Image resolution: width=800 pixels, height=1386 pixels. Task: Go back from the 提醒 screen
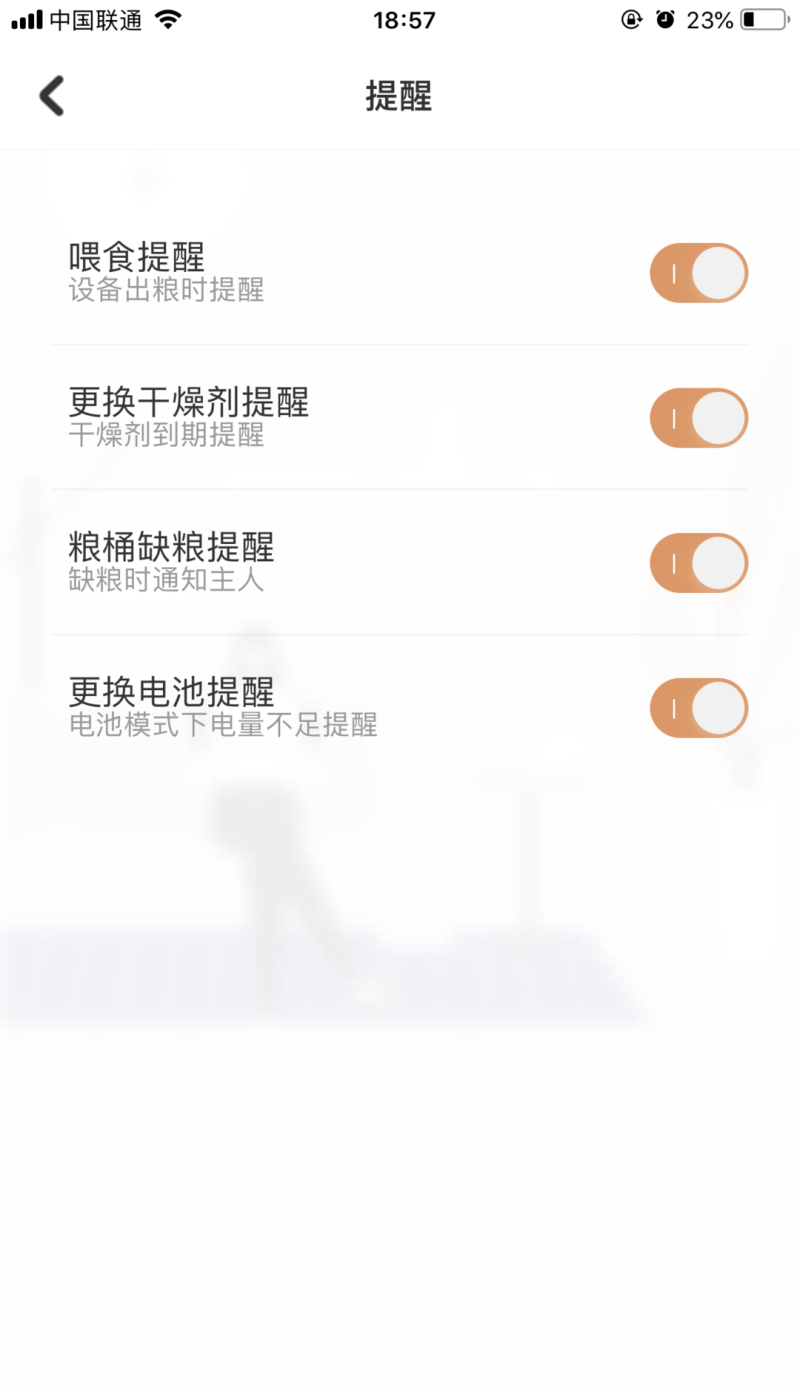pos(52,96)
